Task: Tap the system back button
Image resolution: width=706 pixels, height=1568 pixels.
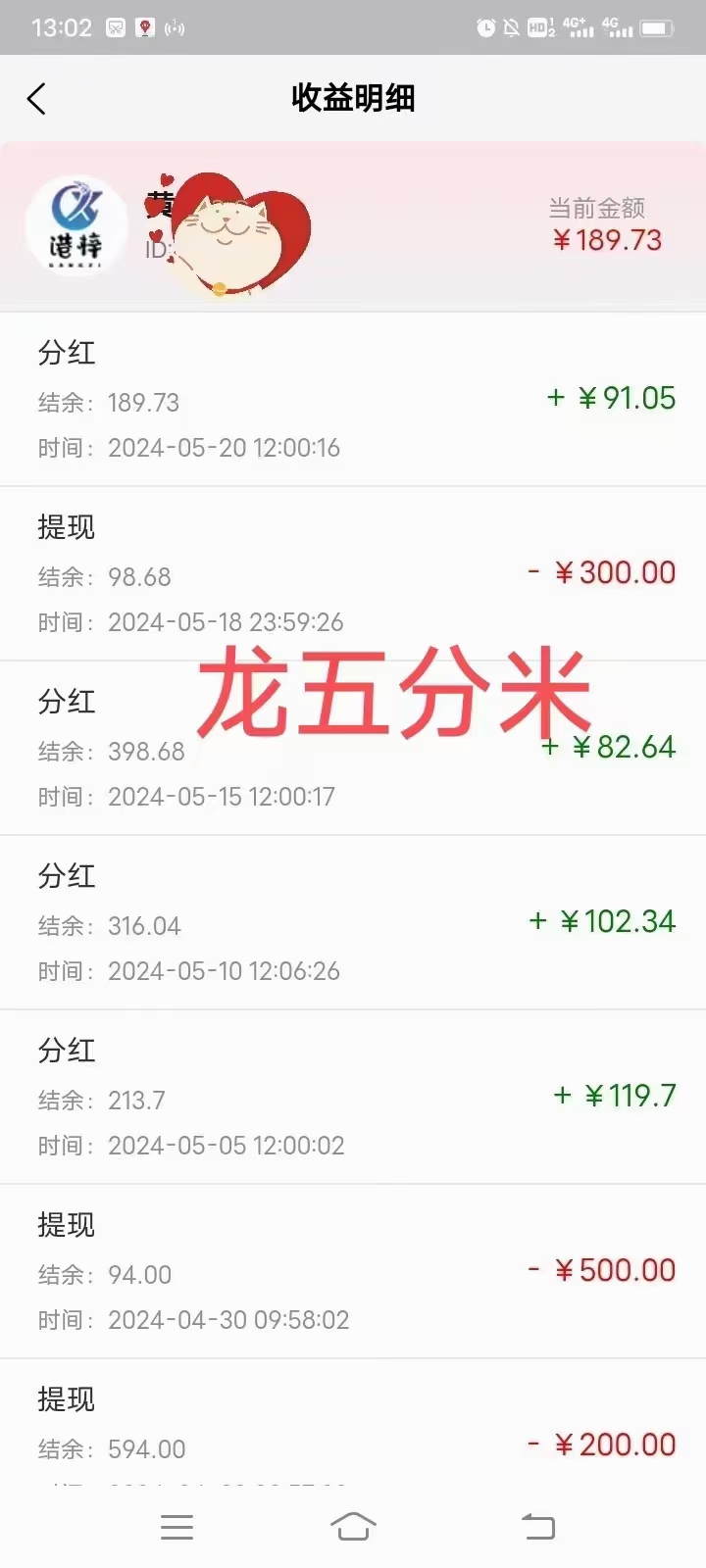Action: tap(537, 1527)
